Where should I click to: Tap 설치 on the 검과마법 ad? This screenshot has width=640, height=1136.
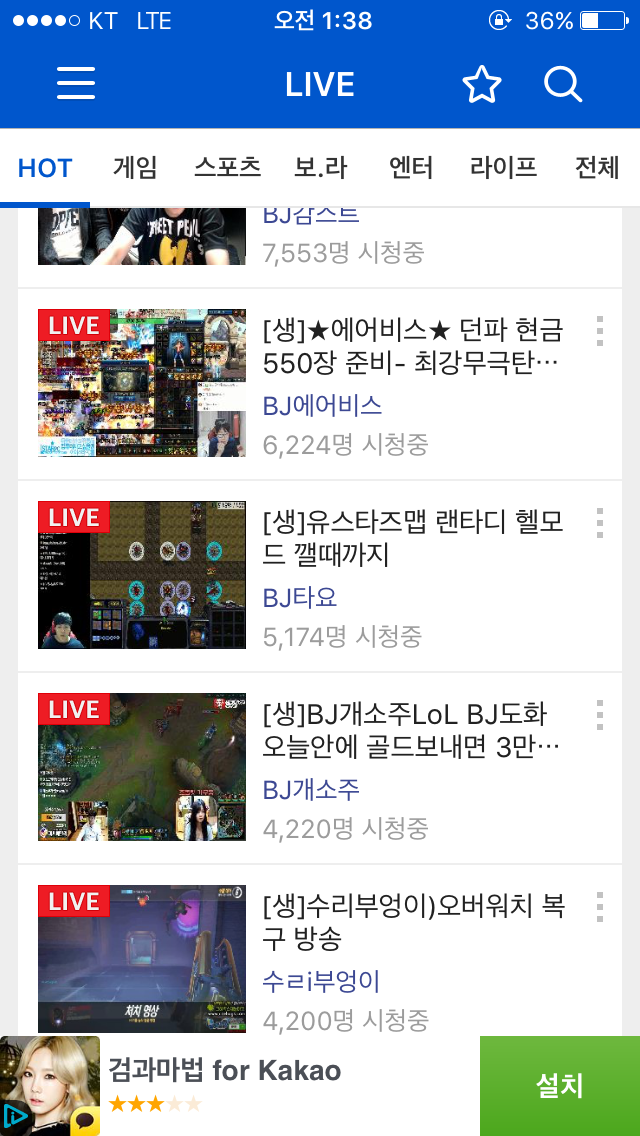point(560,1086)
